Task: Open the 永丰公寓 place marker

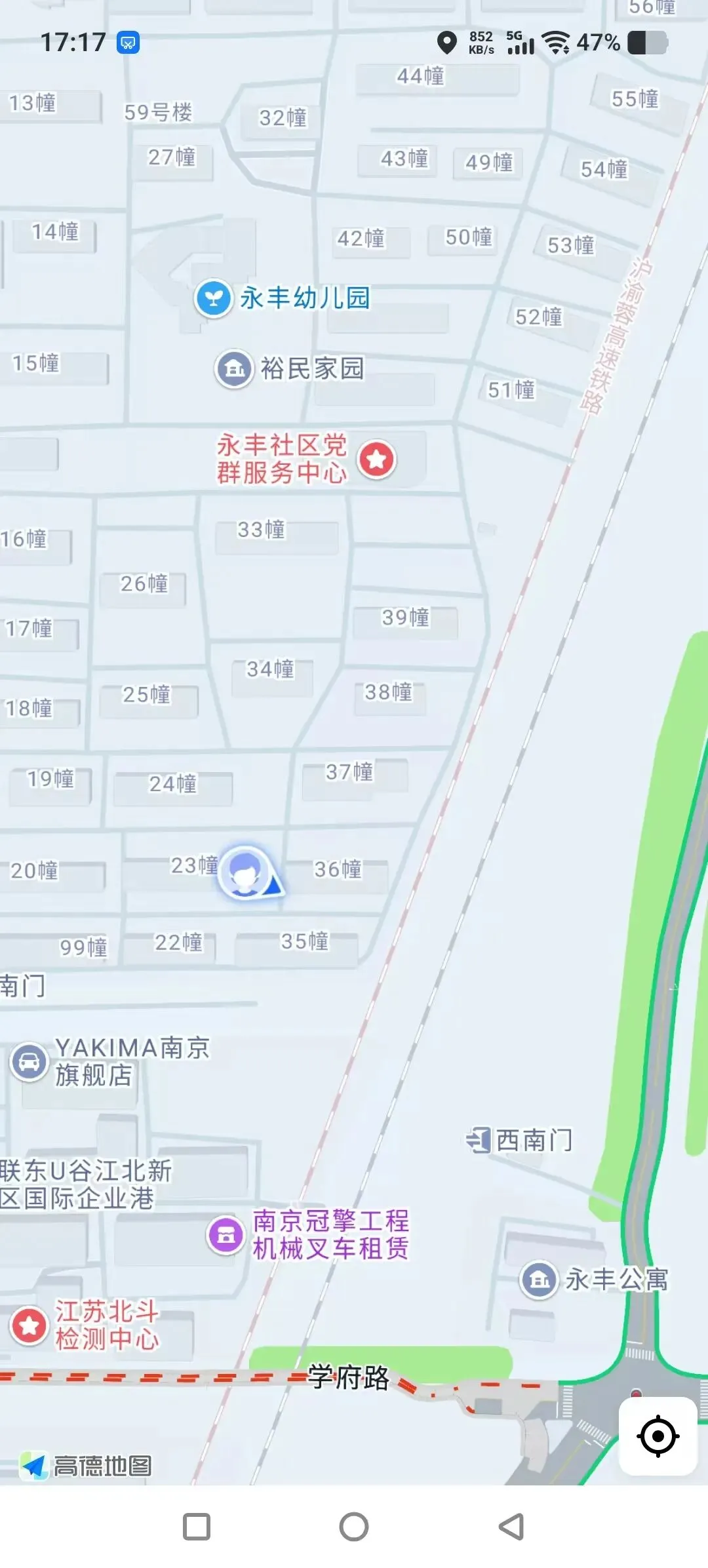Action: point(539,1279)
